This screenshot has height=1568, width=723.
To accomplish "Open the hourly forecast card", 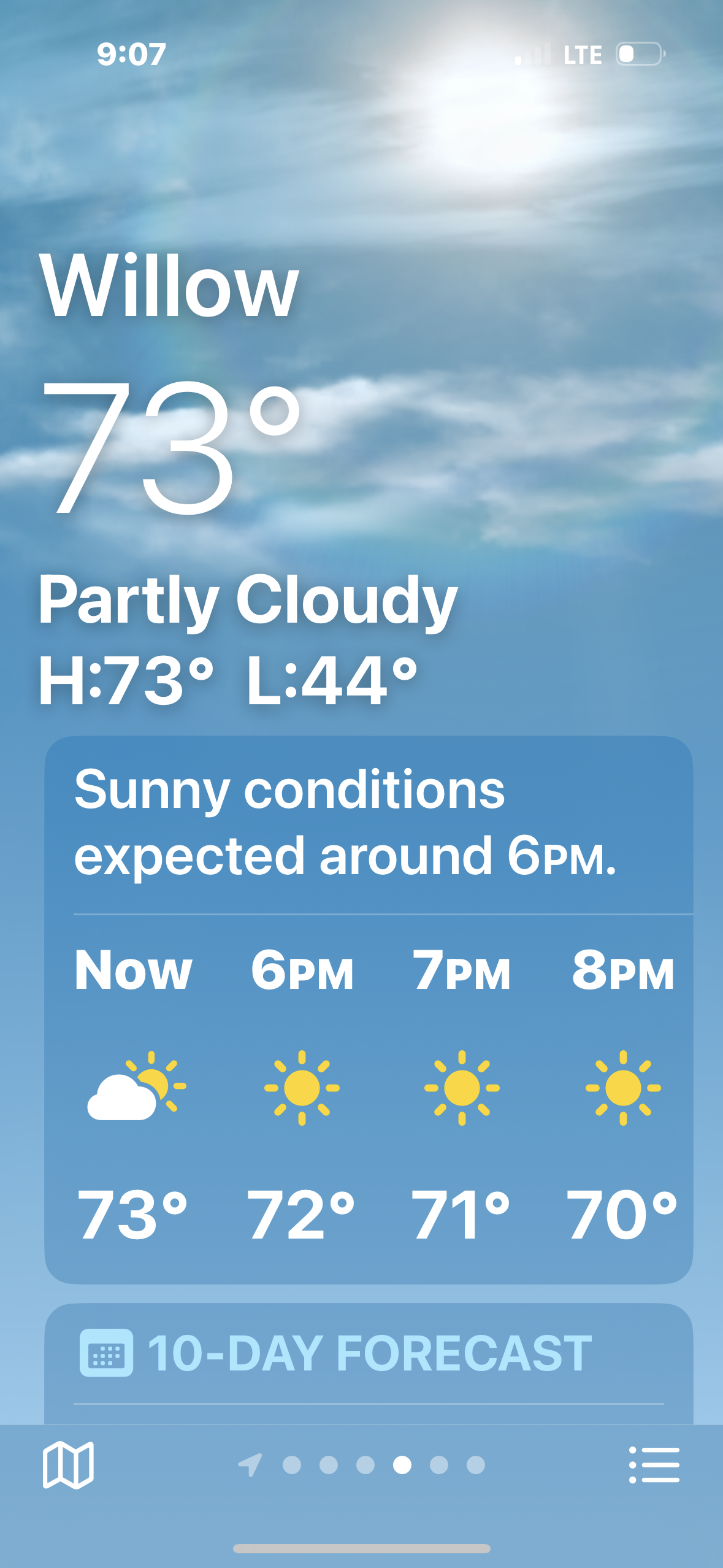I will coord(368,1092).
